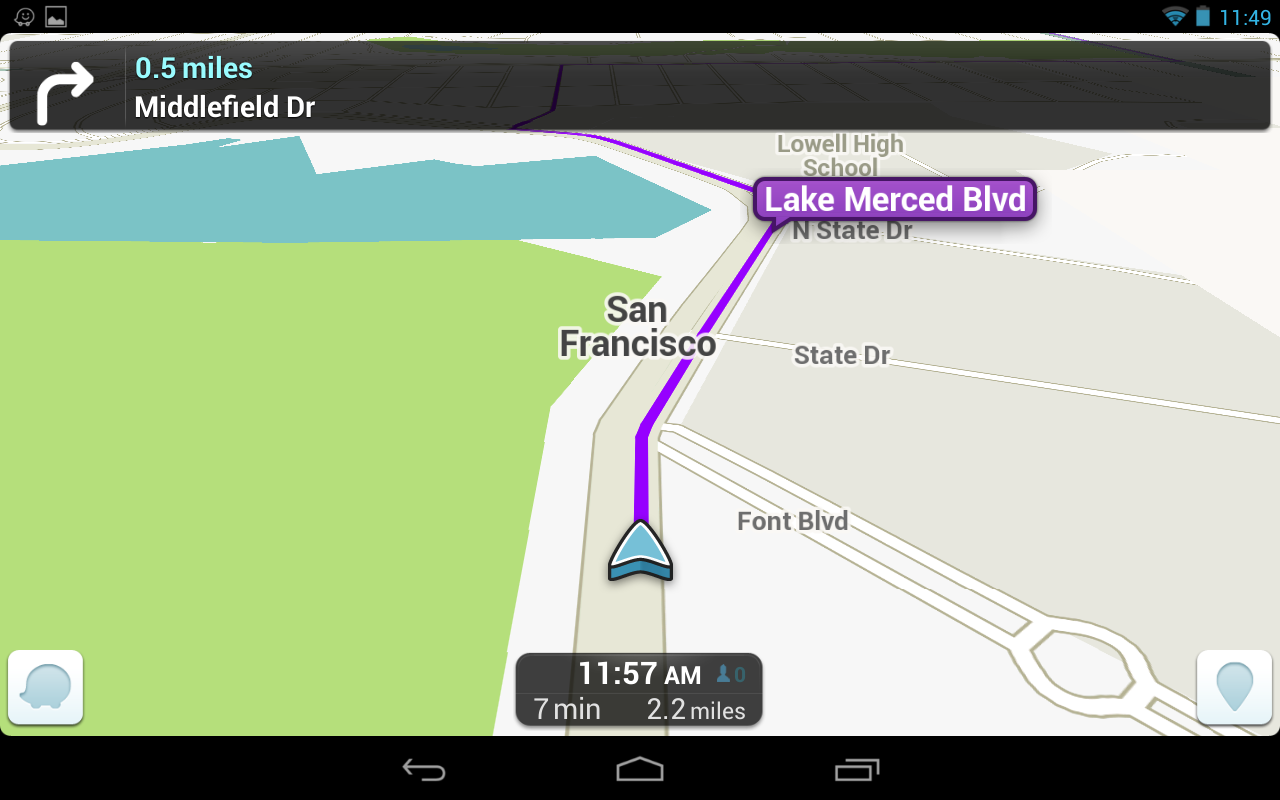The width and height of the screenshot is (1280, 800).
Task: Open the recent apps view
Action: (x=857, y=769)
